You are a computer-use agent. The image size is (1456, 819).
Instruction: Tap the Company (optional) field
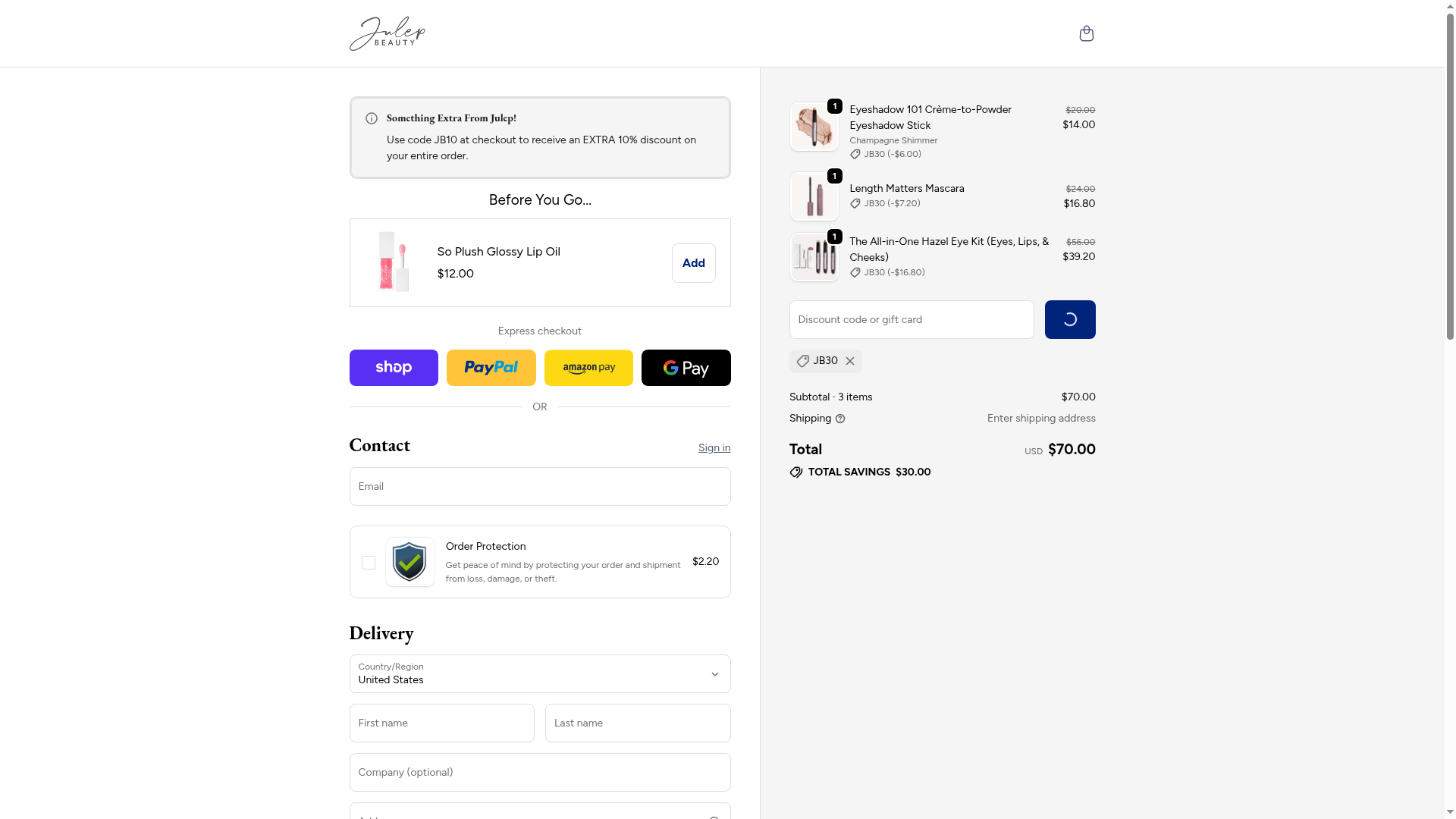tap(539, 773)
